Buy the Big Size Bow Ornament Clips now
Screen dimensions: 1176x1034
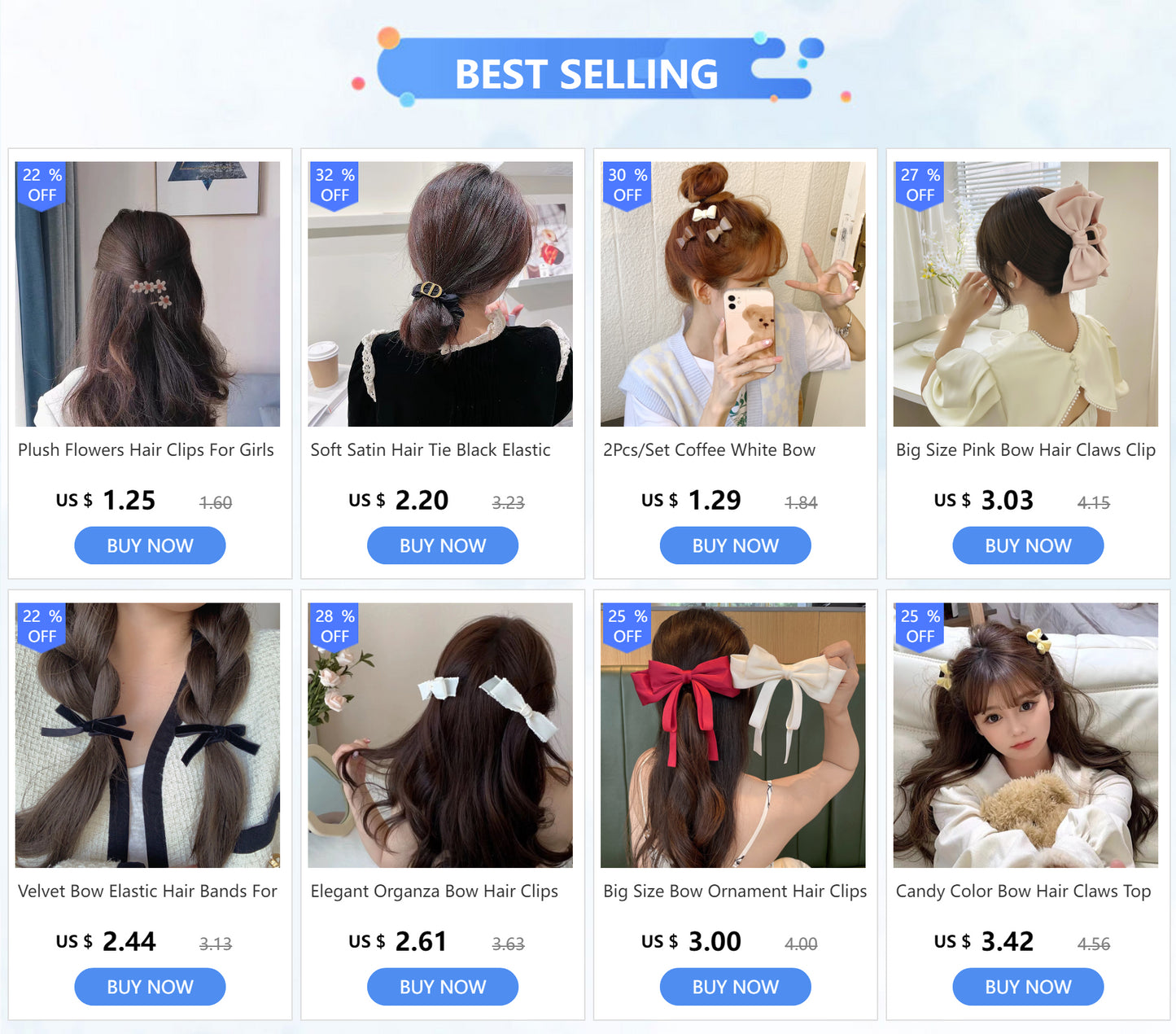(x=735, y=987)
